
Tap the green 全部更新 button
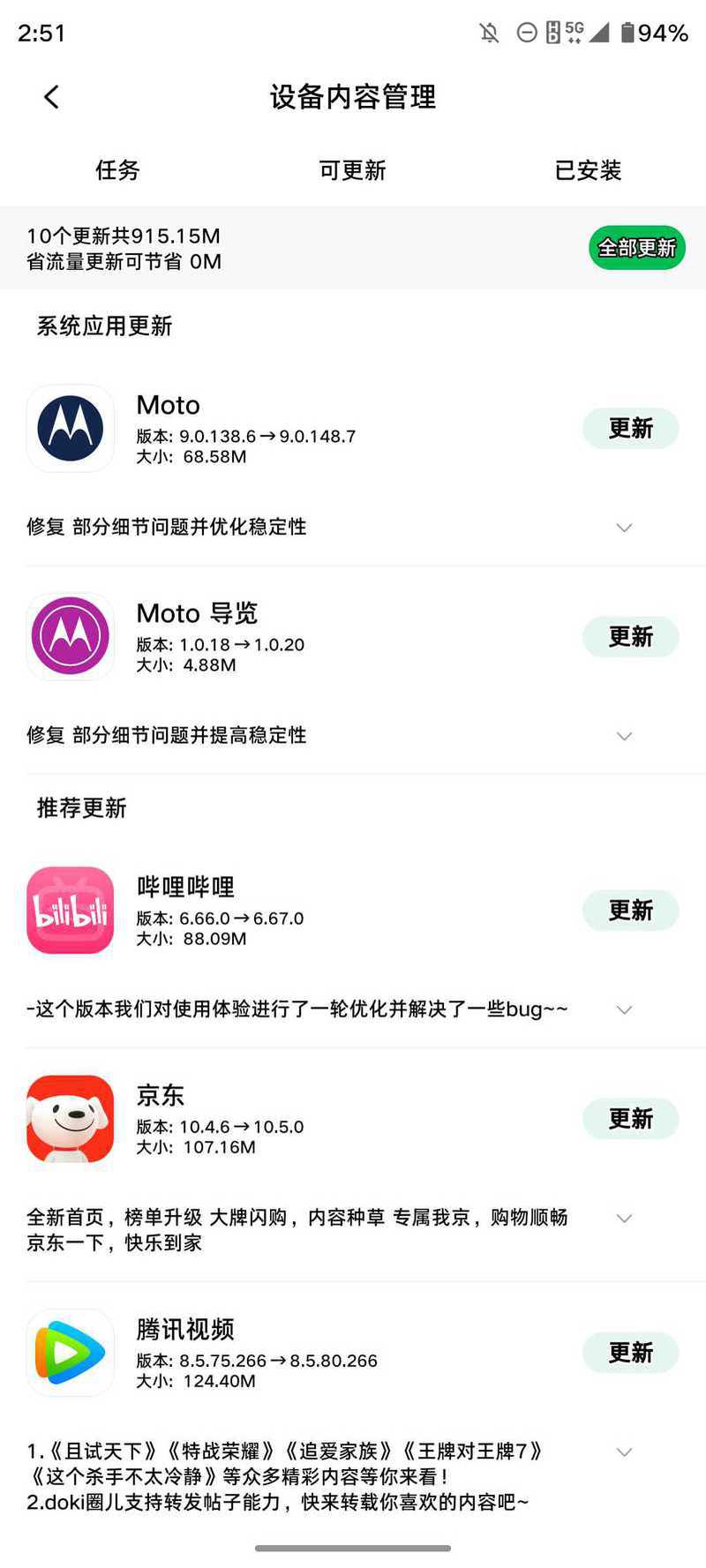pyautogui.click(x=637, y=248)
